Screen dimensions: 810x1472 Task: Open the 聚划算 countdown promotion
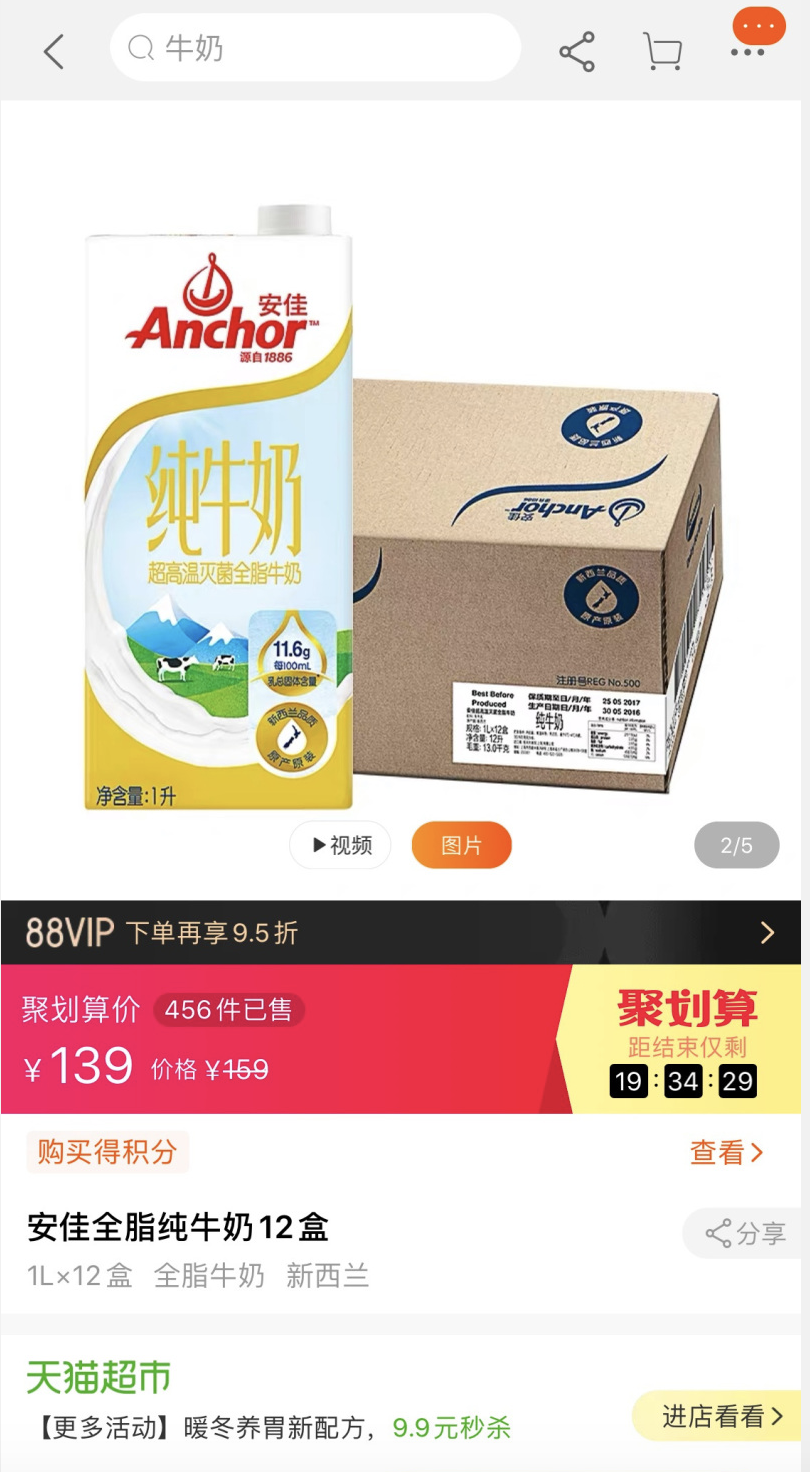click(686, 1039)
